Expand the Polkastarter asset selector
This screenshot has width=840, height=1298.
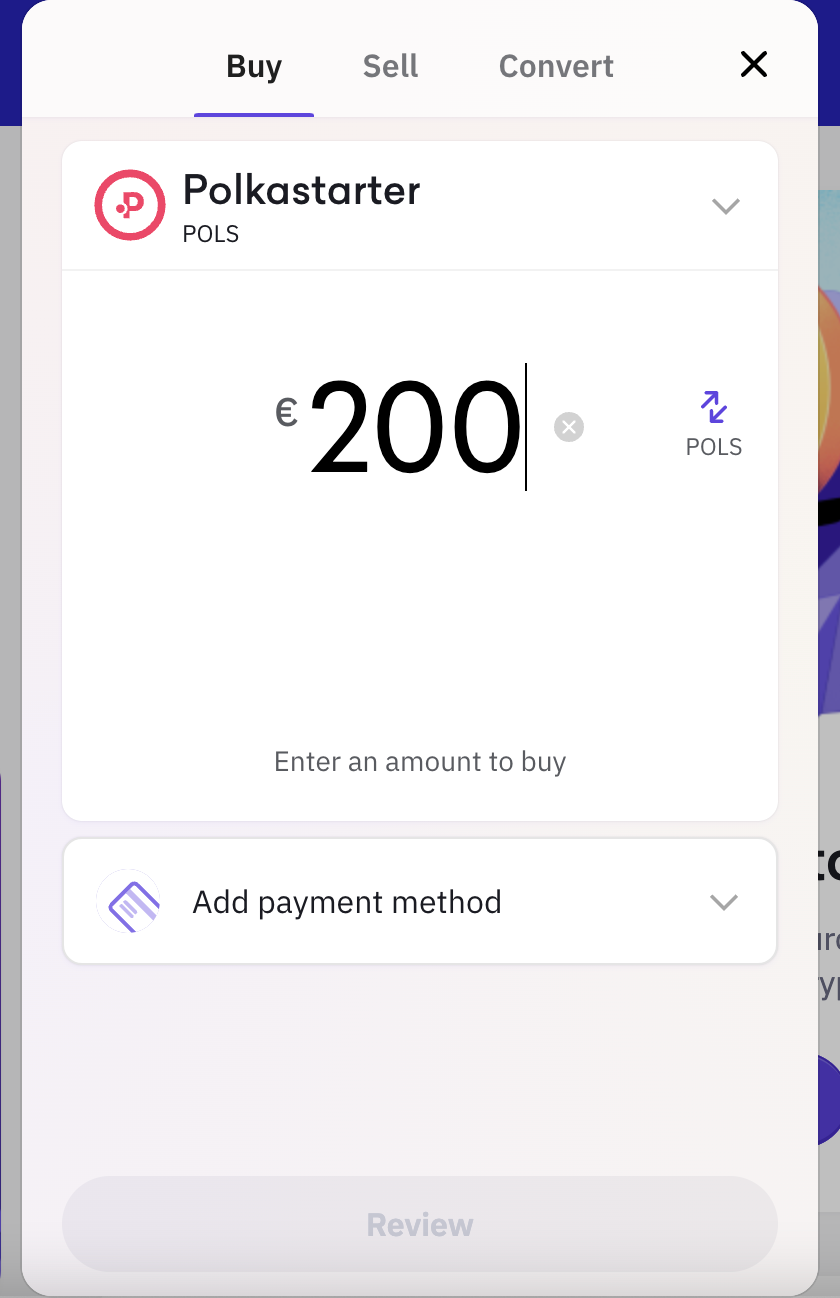pos(724,206)
